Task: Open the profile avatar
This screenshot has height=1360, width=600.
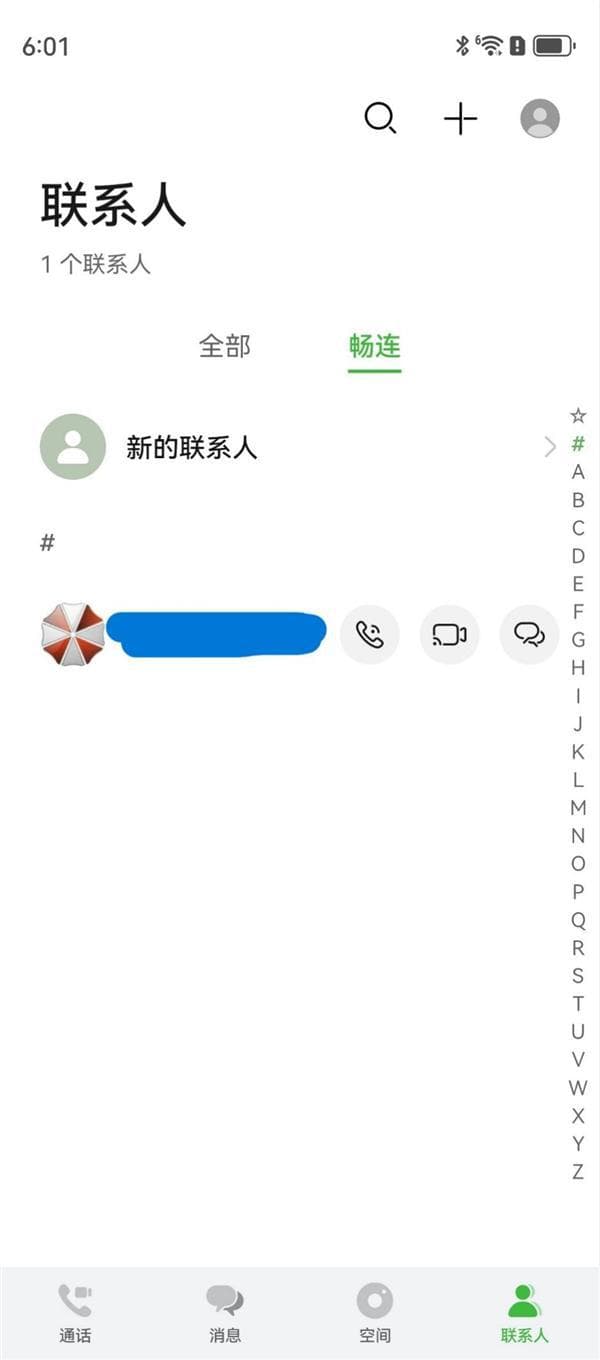Action: tap(540, 119)
